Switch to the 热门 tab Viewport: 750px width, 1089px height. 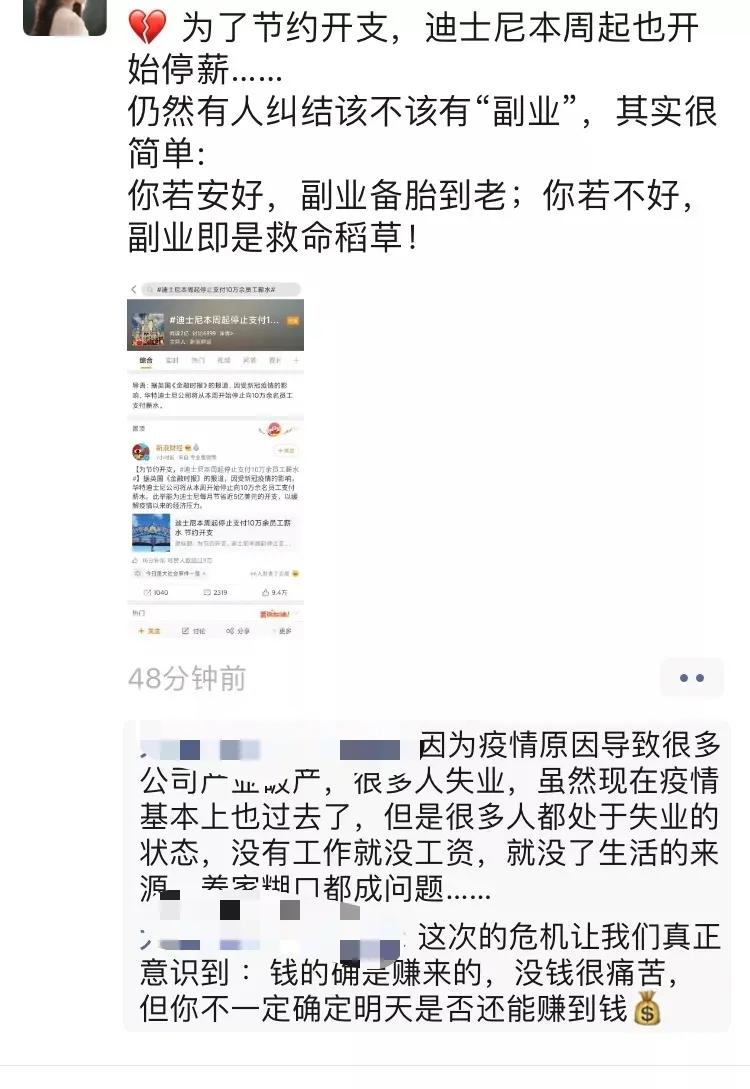(x=196, y=361)
